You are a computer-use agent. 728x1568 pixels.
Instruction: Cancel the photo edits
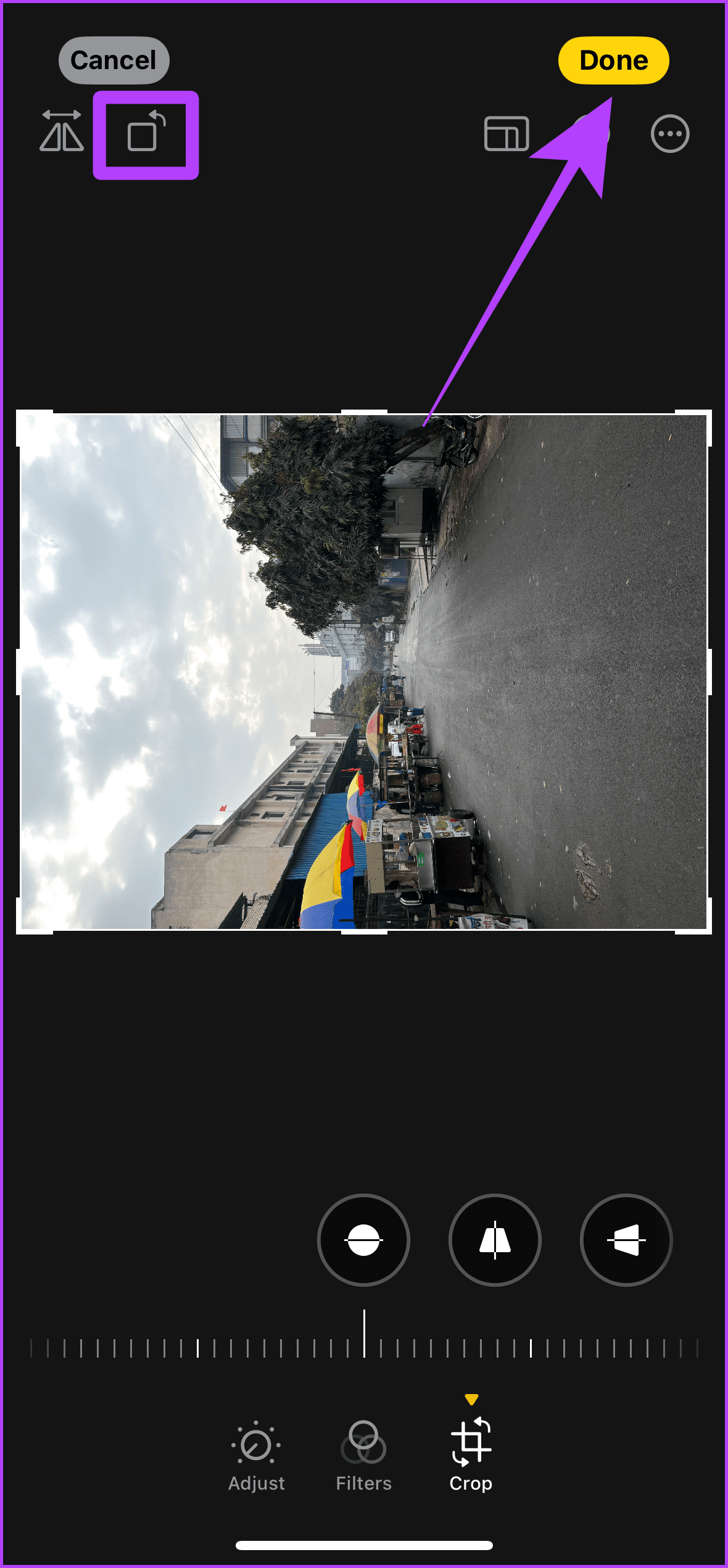[x=114, y=60]
